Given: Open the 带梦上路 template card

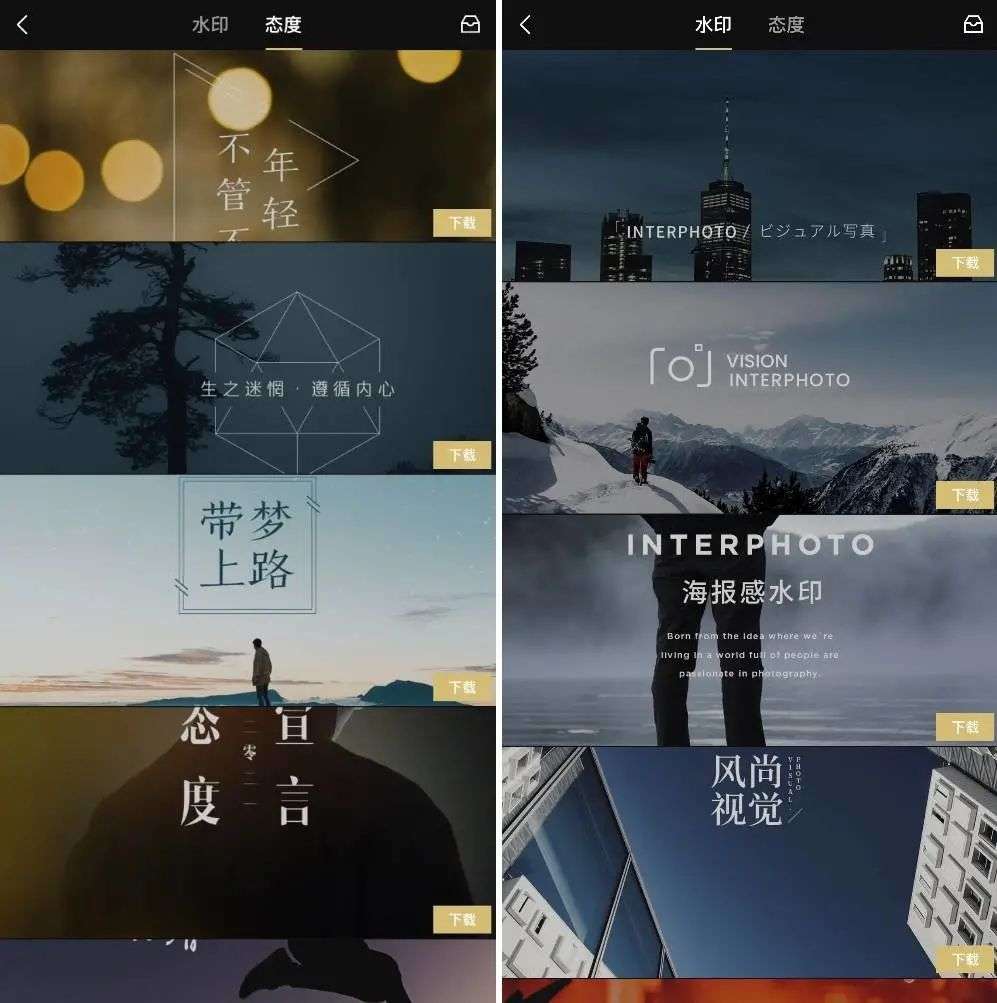Looking at the screenshot, I should 247,590.
